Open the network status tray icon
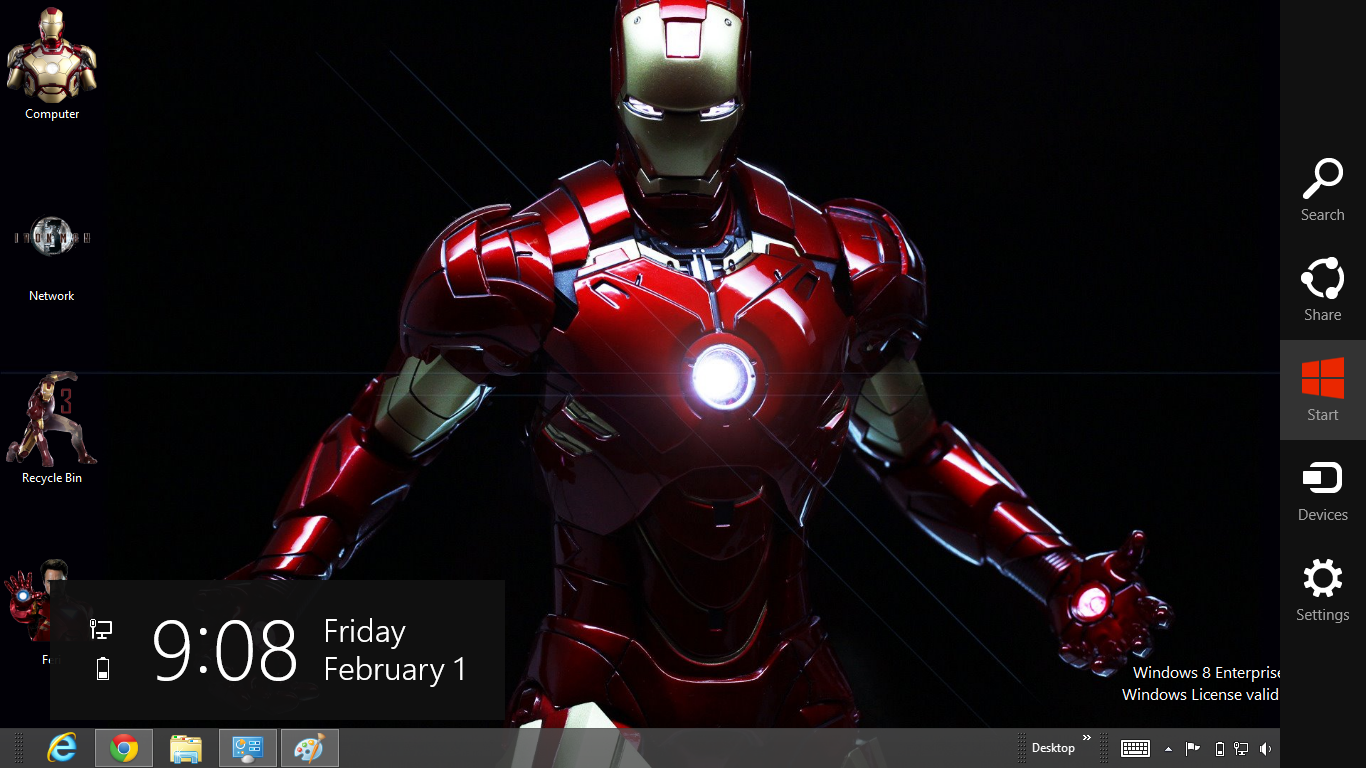 [x=1241, y=749]
